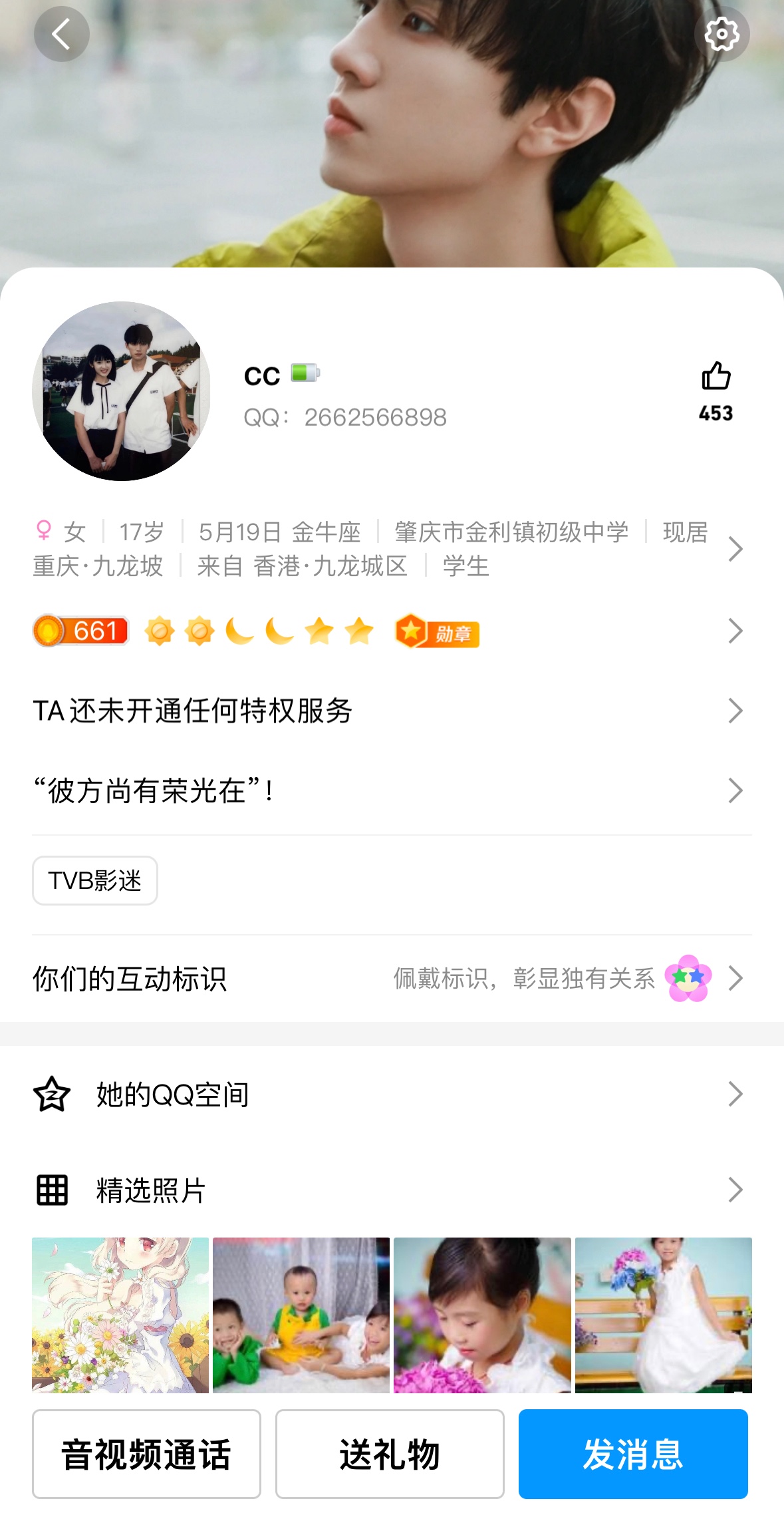View the anime girl sunflower photo
This screenshot has height=1515, width=784.
click(120, 1315)
